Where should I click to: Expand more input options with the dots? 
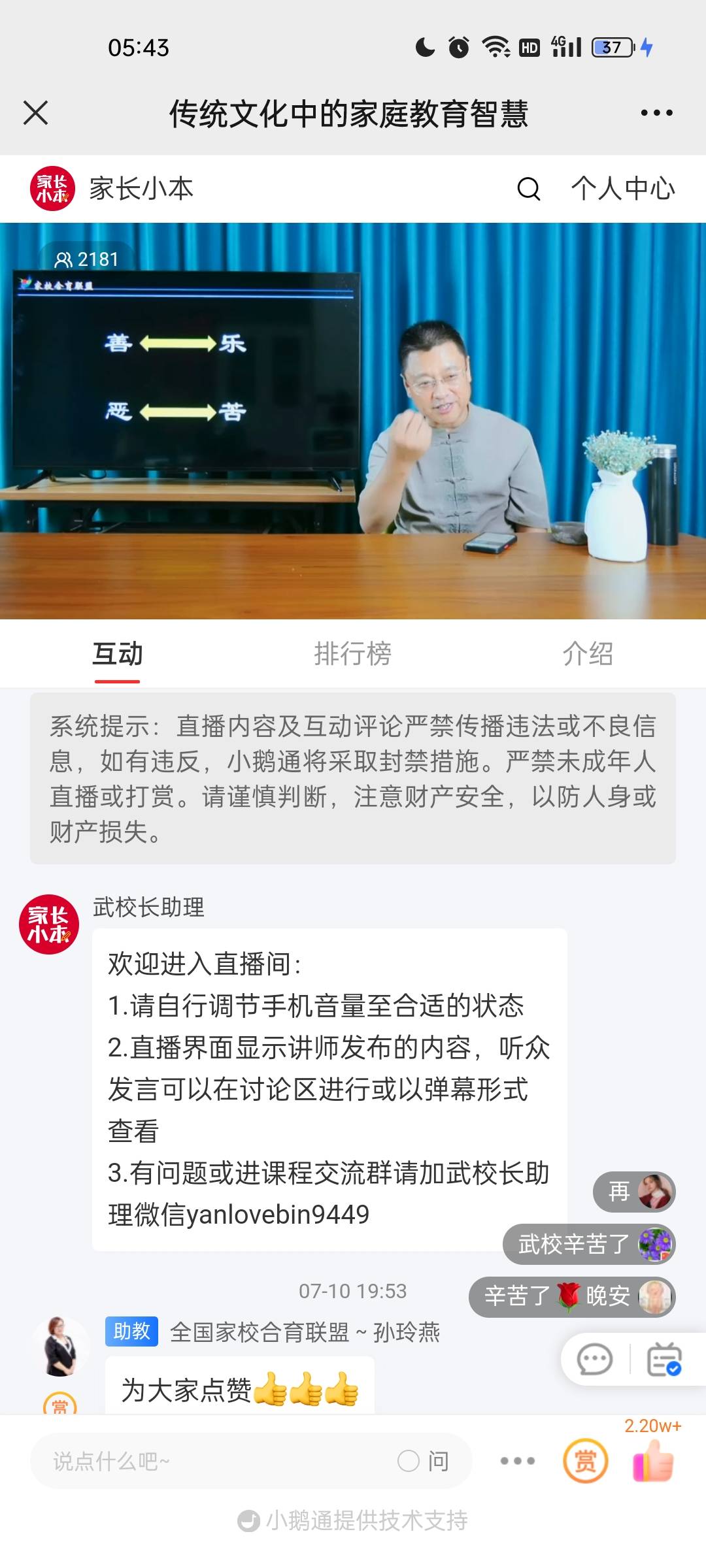(x=518, y=1462)
